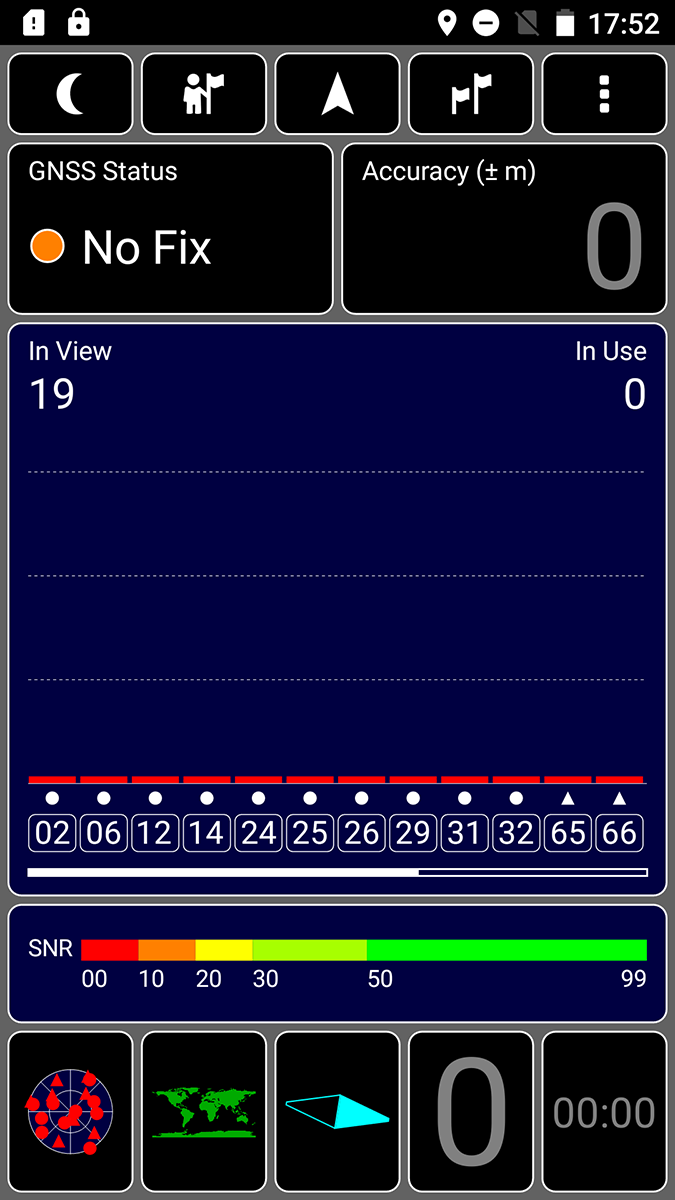Open the Accuracy panel

504,229
